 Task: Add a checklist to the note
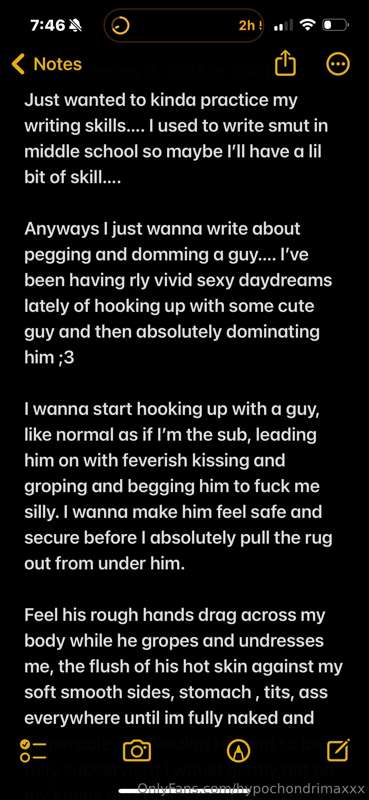pyautogui.click(x=33, y=749)
